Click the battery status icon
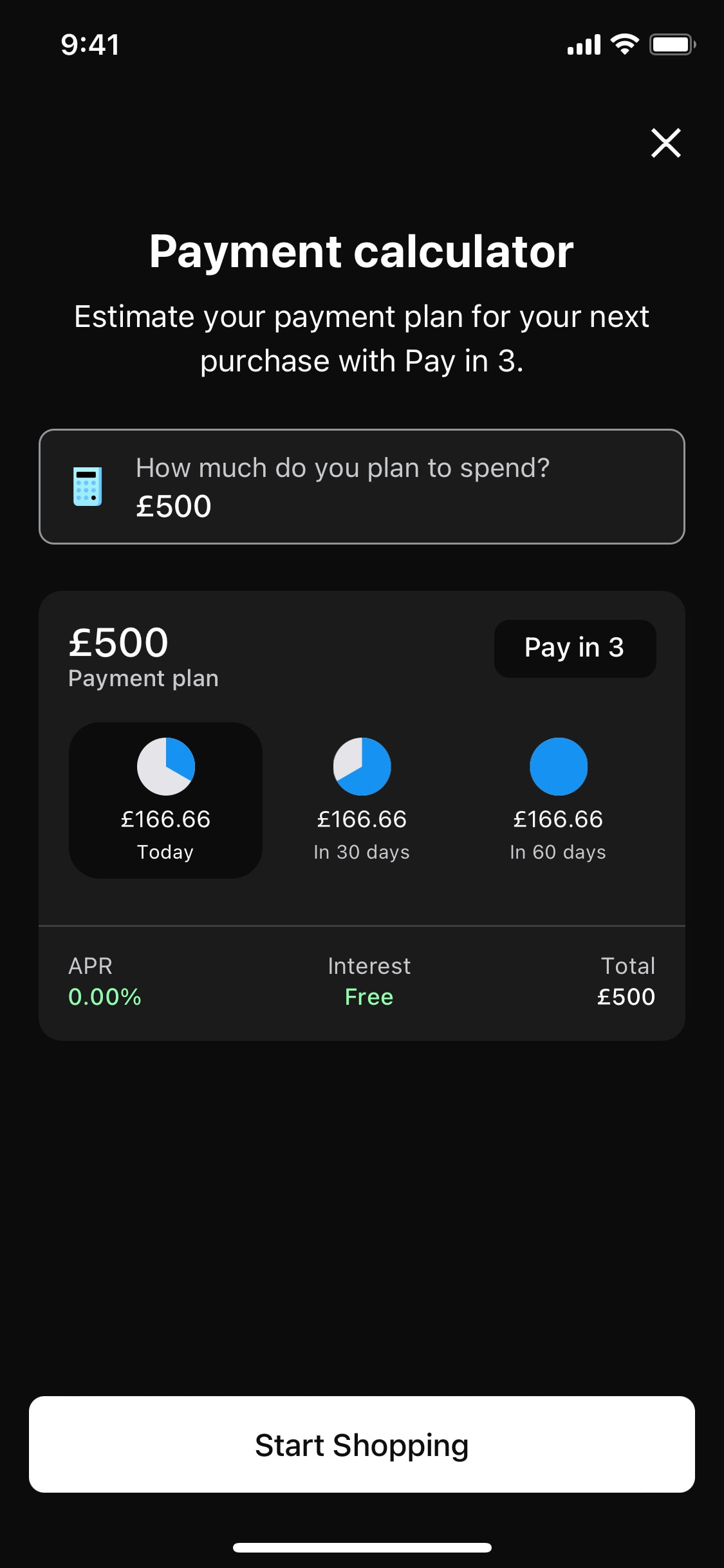724x1568 pixels. 671,44
